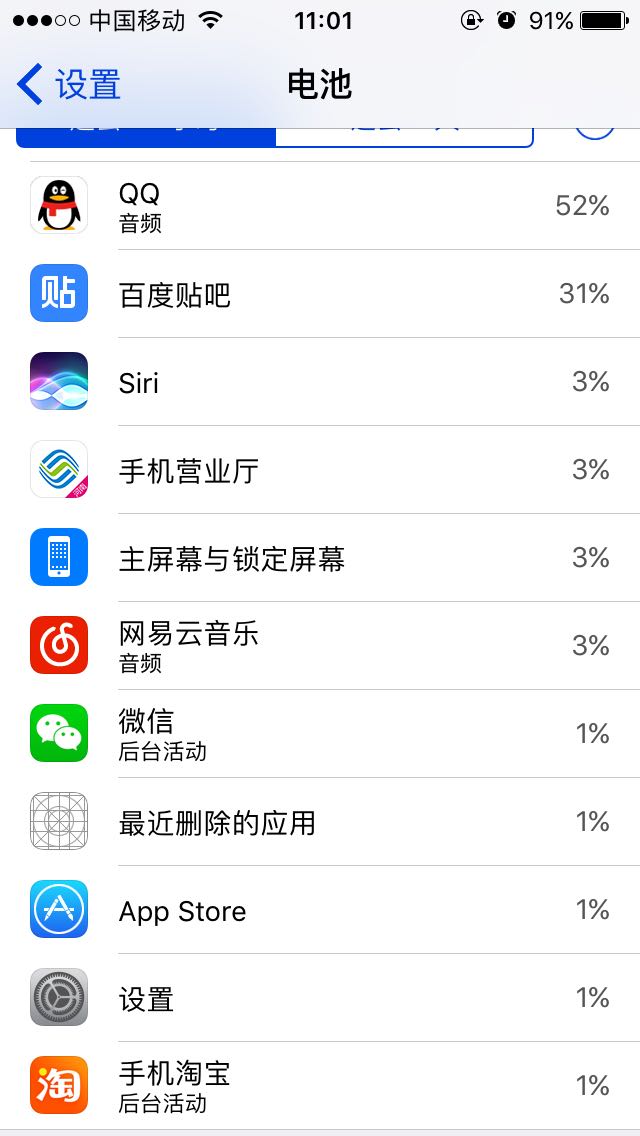
Task: Show details for 手机淘宝 usage
Action: (320, 1085)
